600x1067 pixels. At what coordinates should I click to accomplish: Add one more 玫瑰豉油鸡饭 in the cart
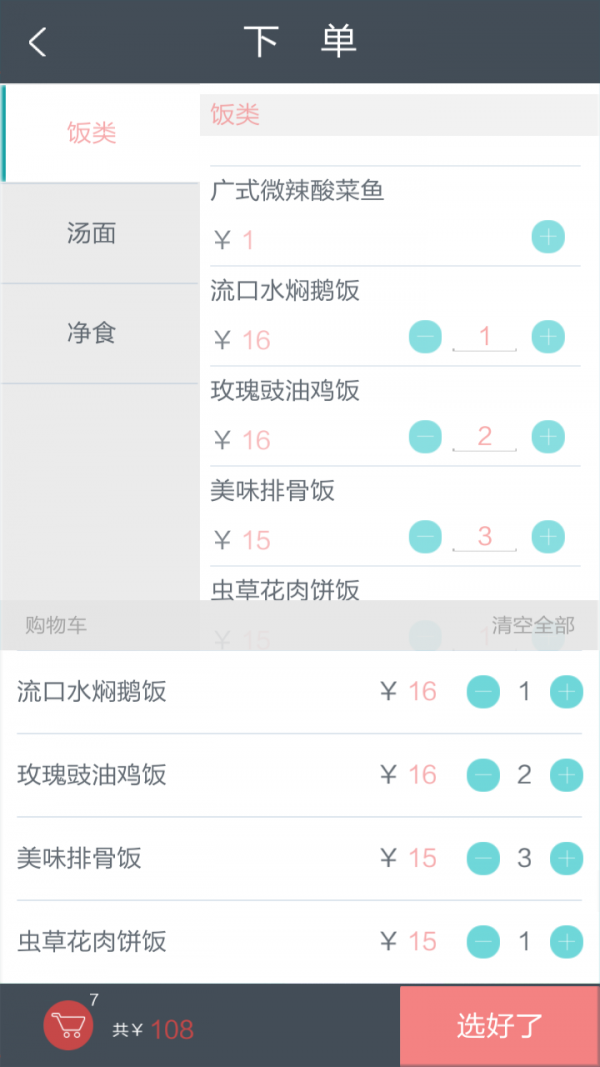(x=566, y=774)
